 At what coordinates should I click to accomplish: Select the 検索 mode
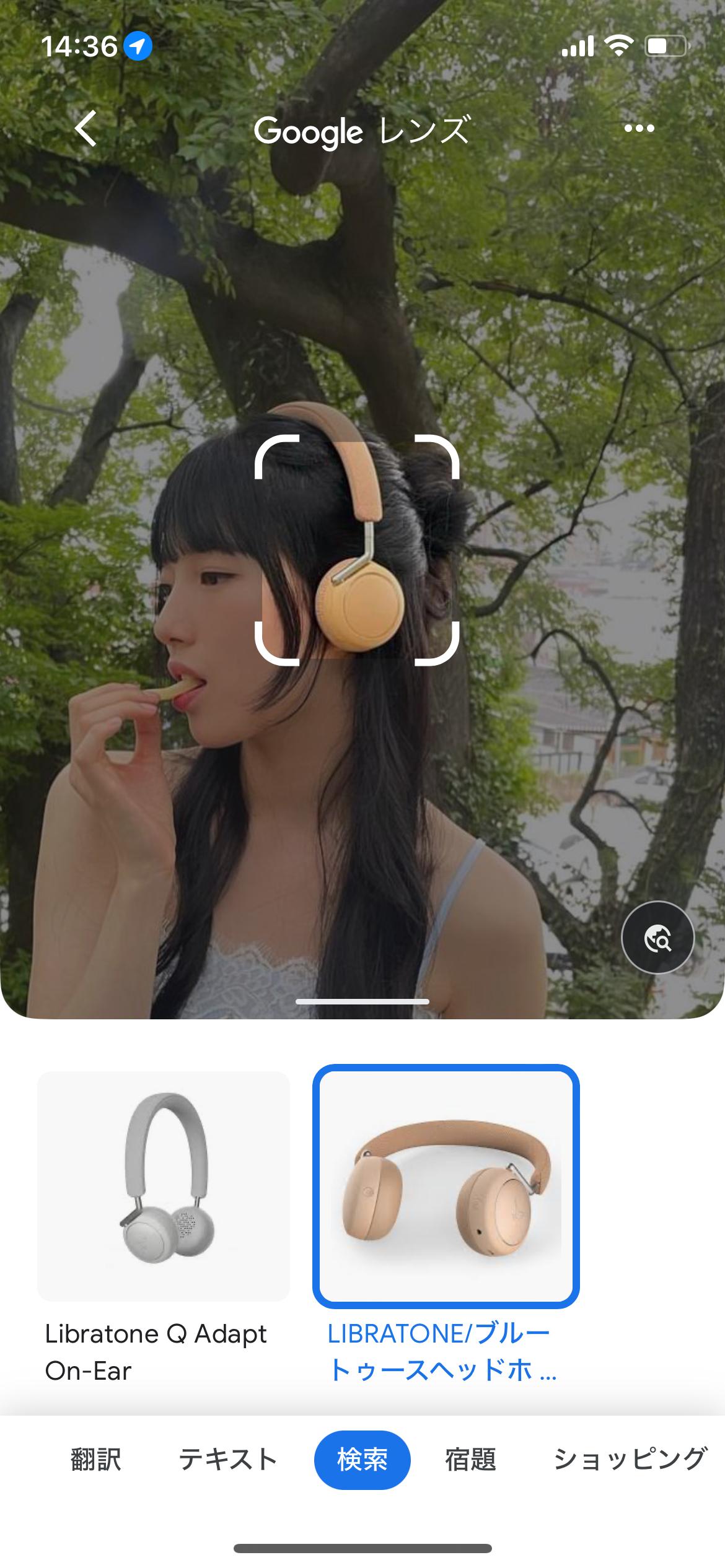pos(362,1460)
